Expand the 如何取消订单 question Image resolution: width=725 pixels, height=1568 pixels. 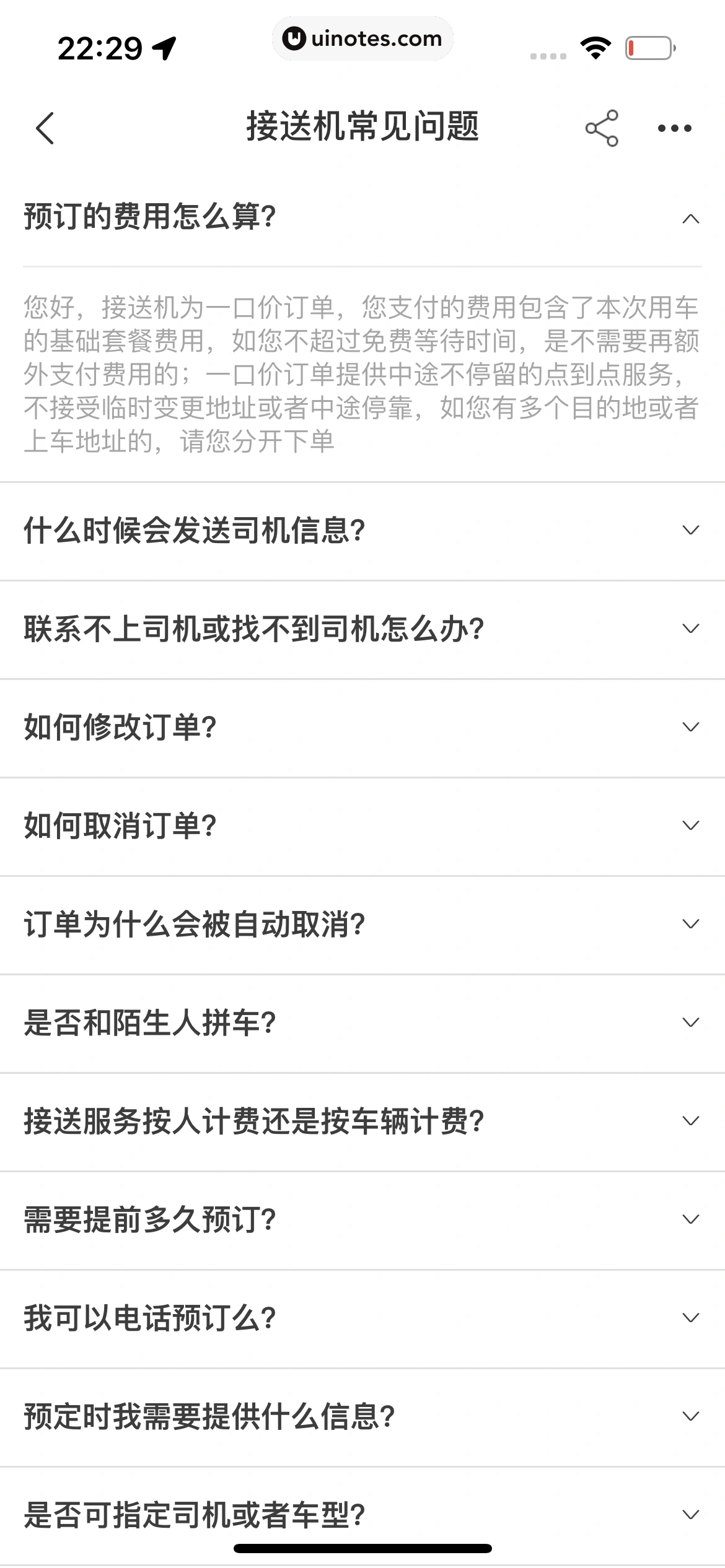click(x=690, y=825)
